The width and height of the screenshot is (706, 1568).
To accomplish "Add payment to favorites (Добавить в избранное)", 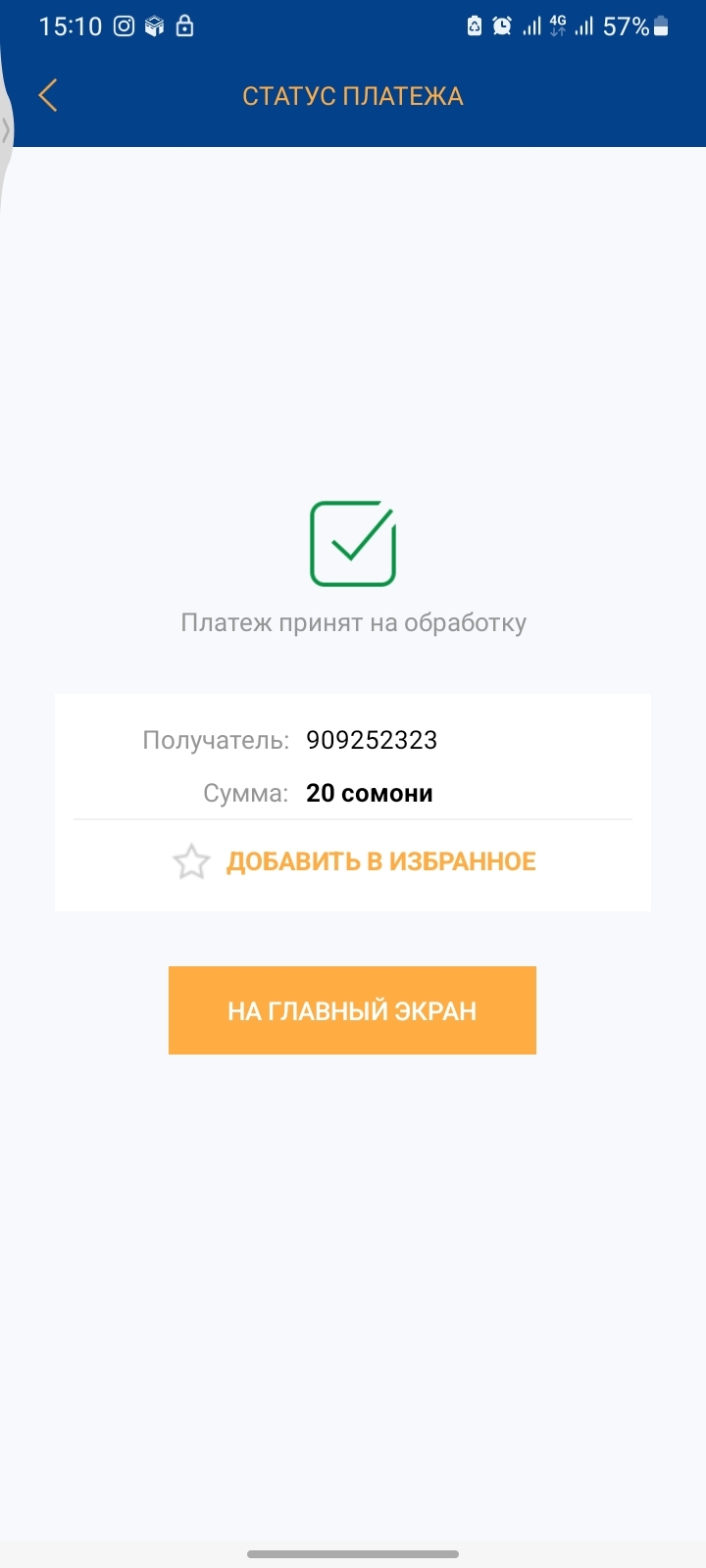I will (355, 861).
